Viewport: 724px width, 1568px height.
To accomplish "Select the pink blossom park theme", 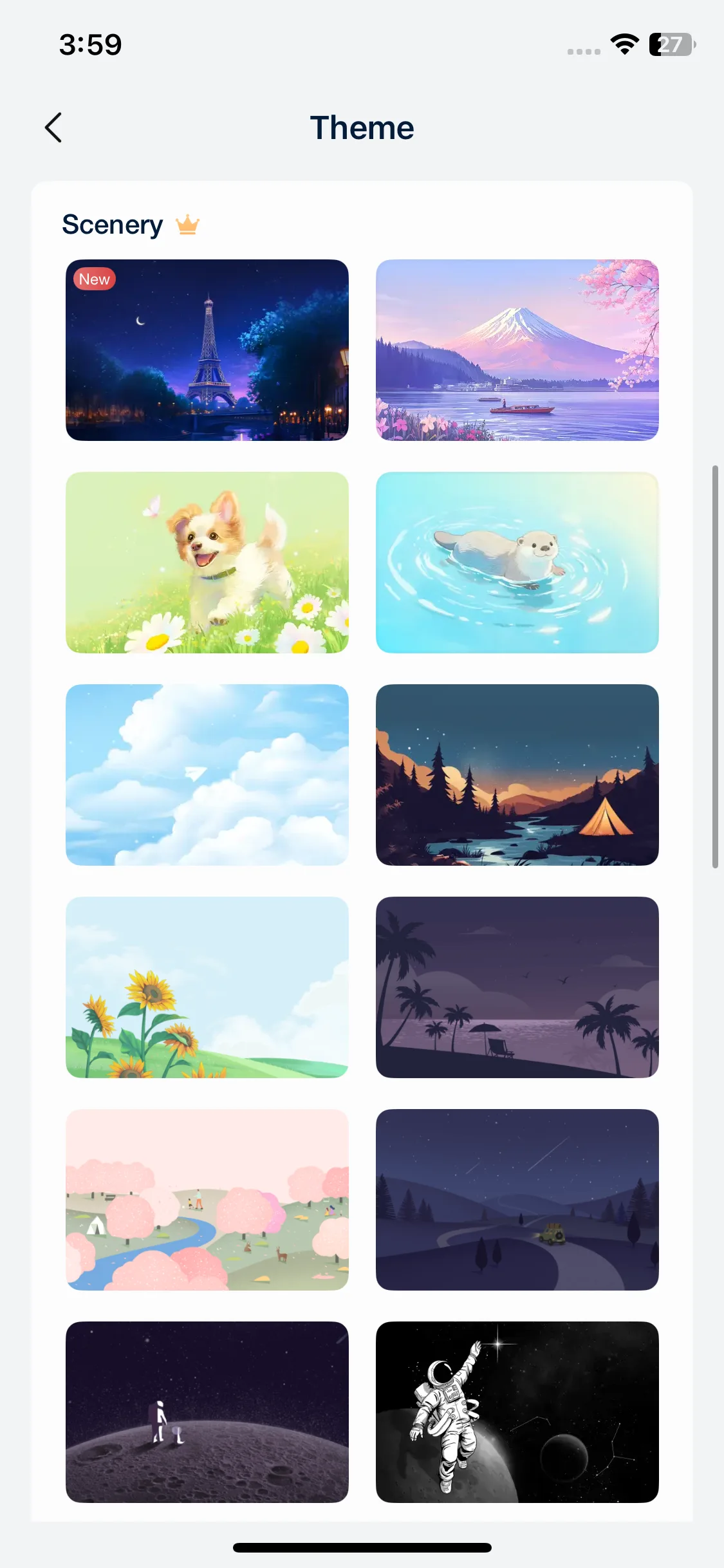I will pyautogui.click(x=207, y=1199).
